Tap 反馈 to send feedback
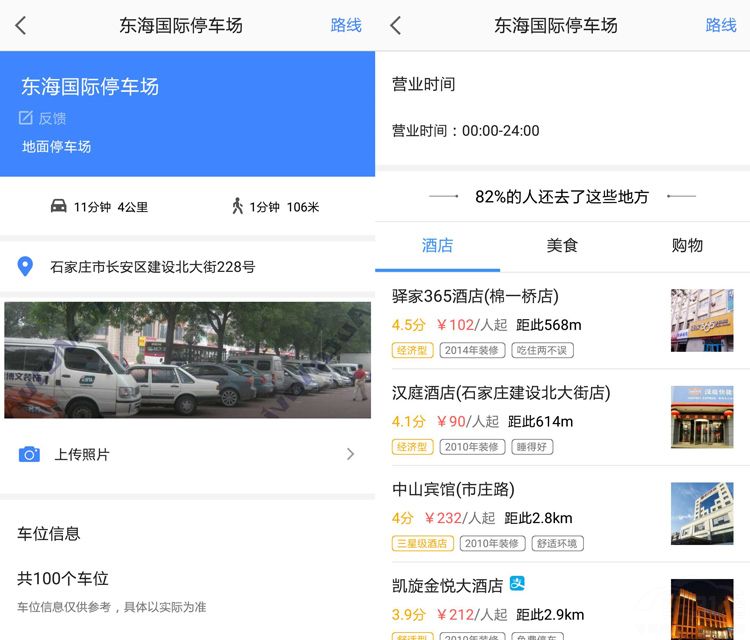Viewport: 750px width, 640px height. 43,118
